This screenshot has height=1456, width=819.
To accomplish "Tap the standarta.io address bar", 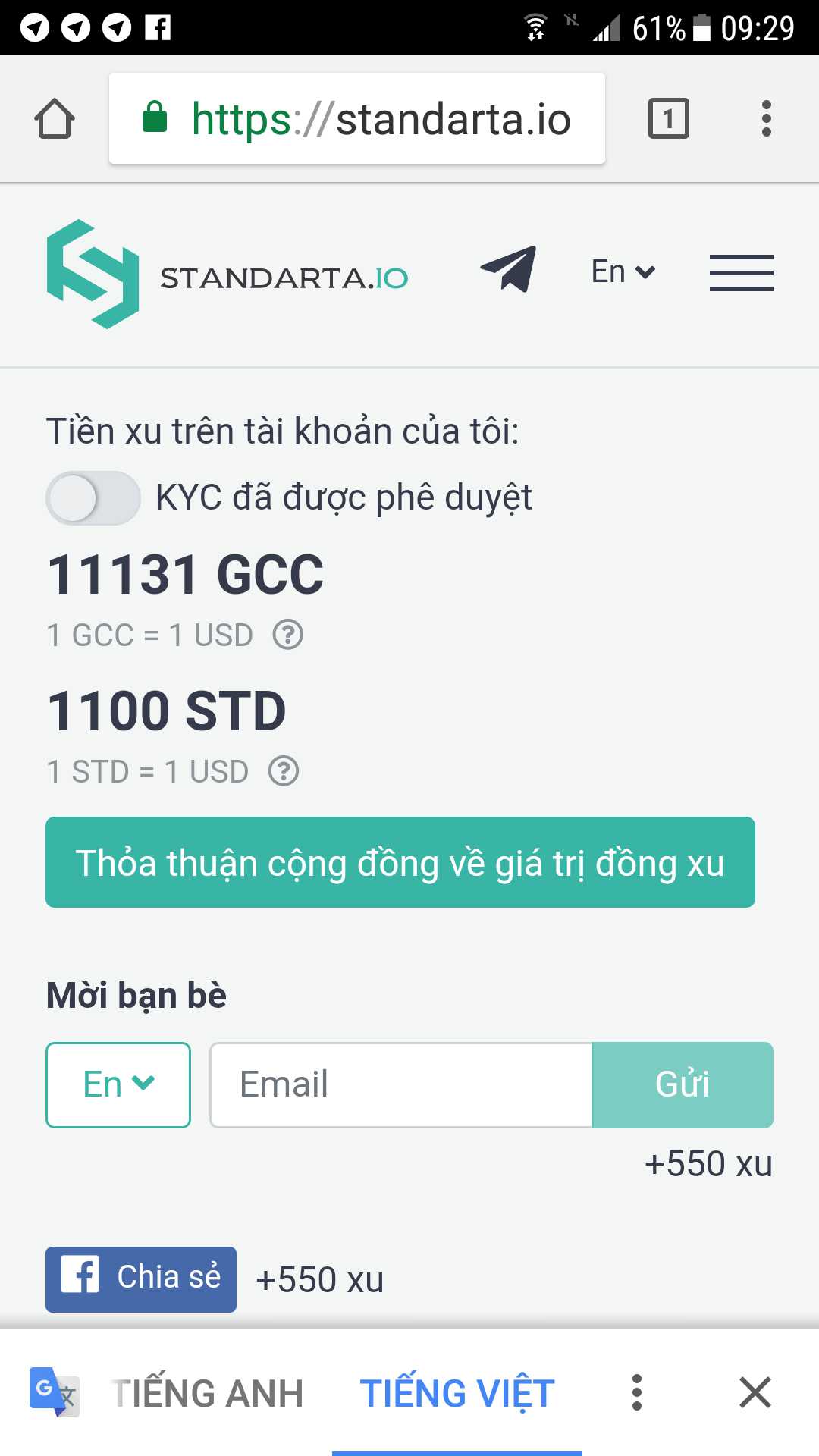I will coord(356,119).
